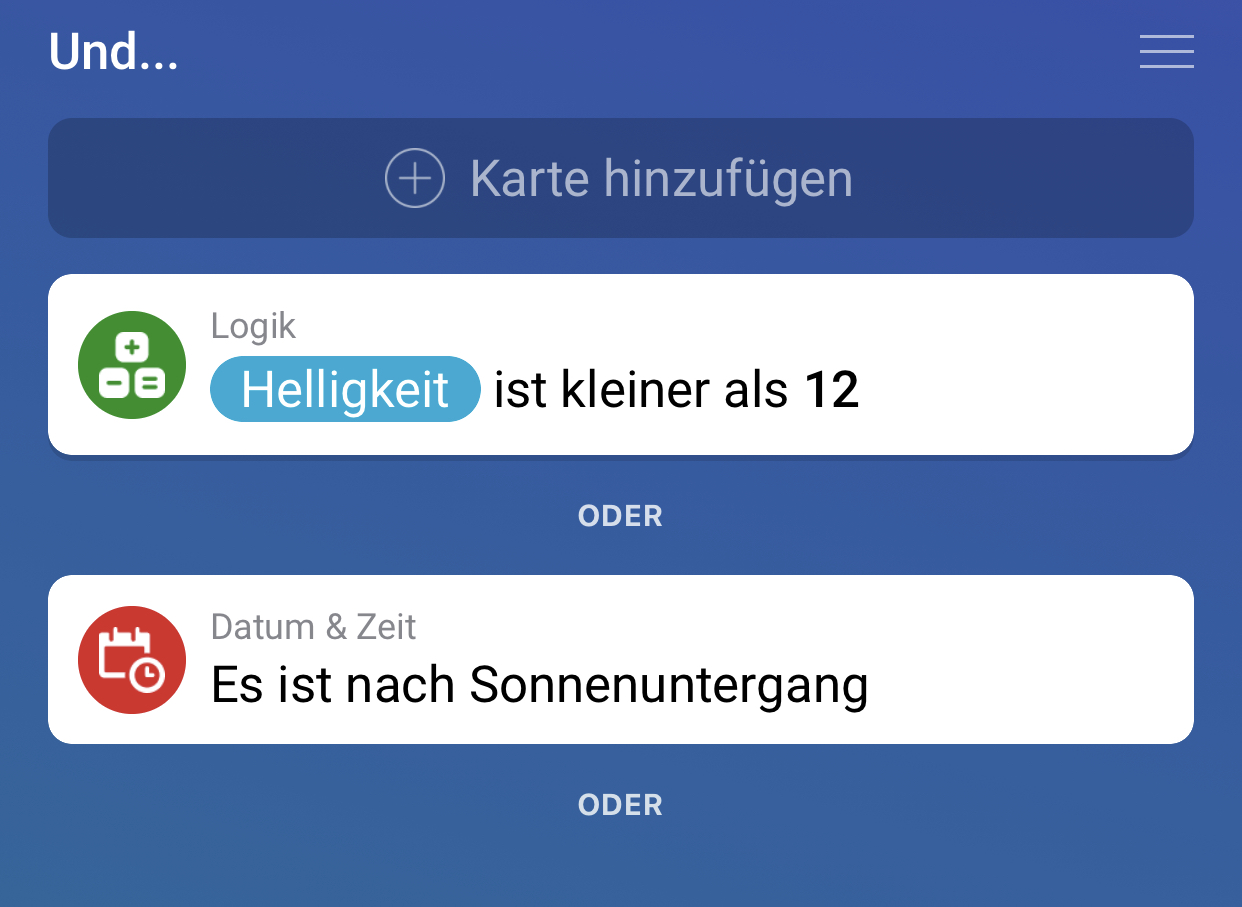Open the menu icon next to Und...
Viewport: 1242px width, 907px height.
[1166, 52]
